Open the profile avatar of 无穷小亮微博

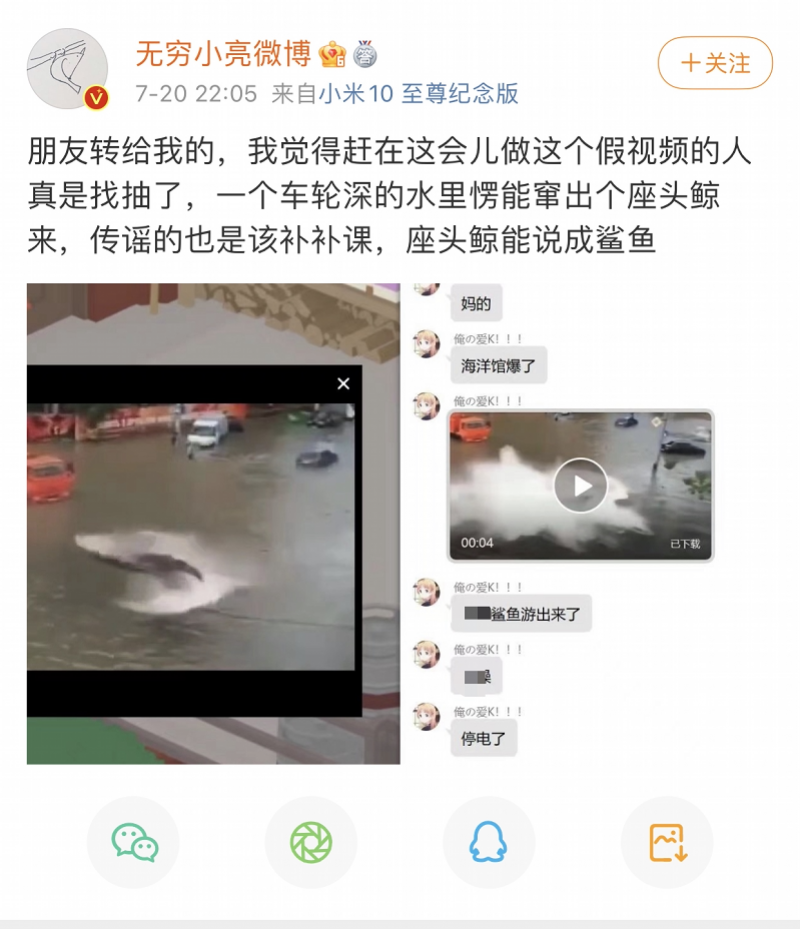(x=68, y=68)
